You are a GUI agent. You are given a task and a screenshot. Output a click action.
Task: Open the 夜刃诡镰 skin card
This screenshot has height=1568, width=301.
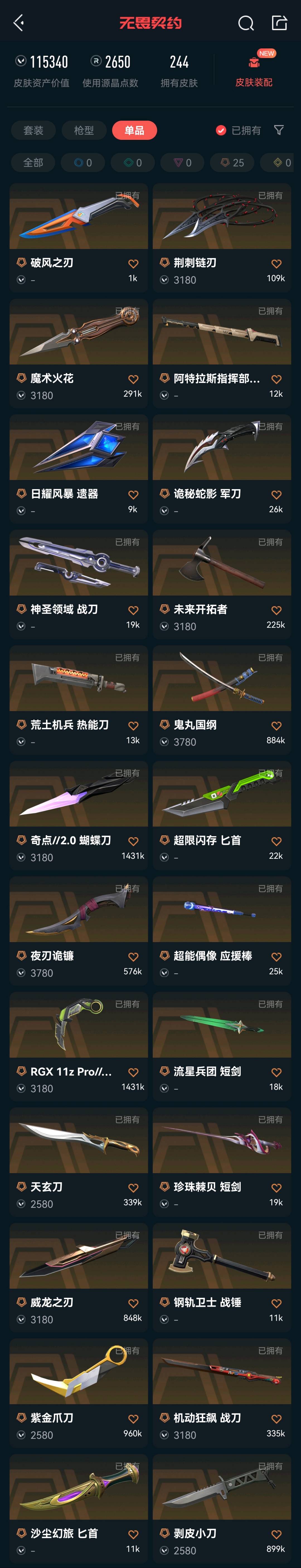pyautogui.click(x=79, y=931)
